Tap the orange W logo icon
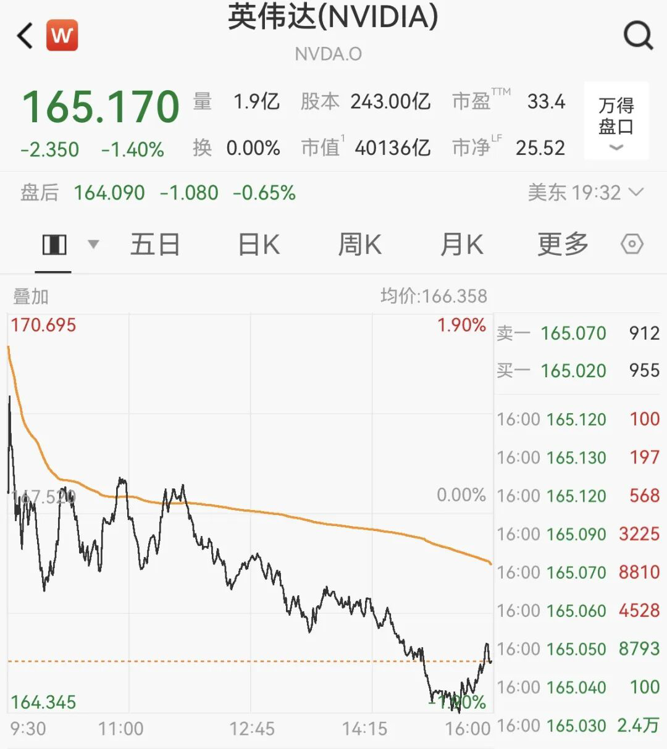The width and height of the screenshot is (667, 749). click(62, 36)
